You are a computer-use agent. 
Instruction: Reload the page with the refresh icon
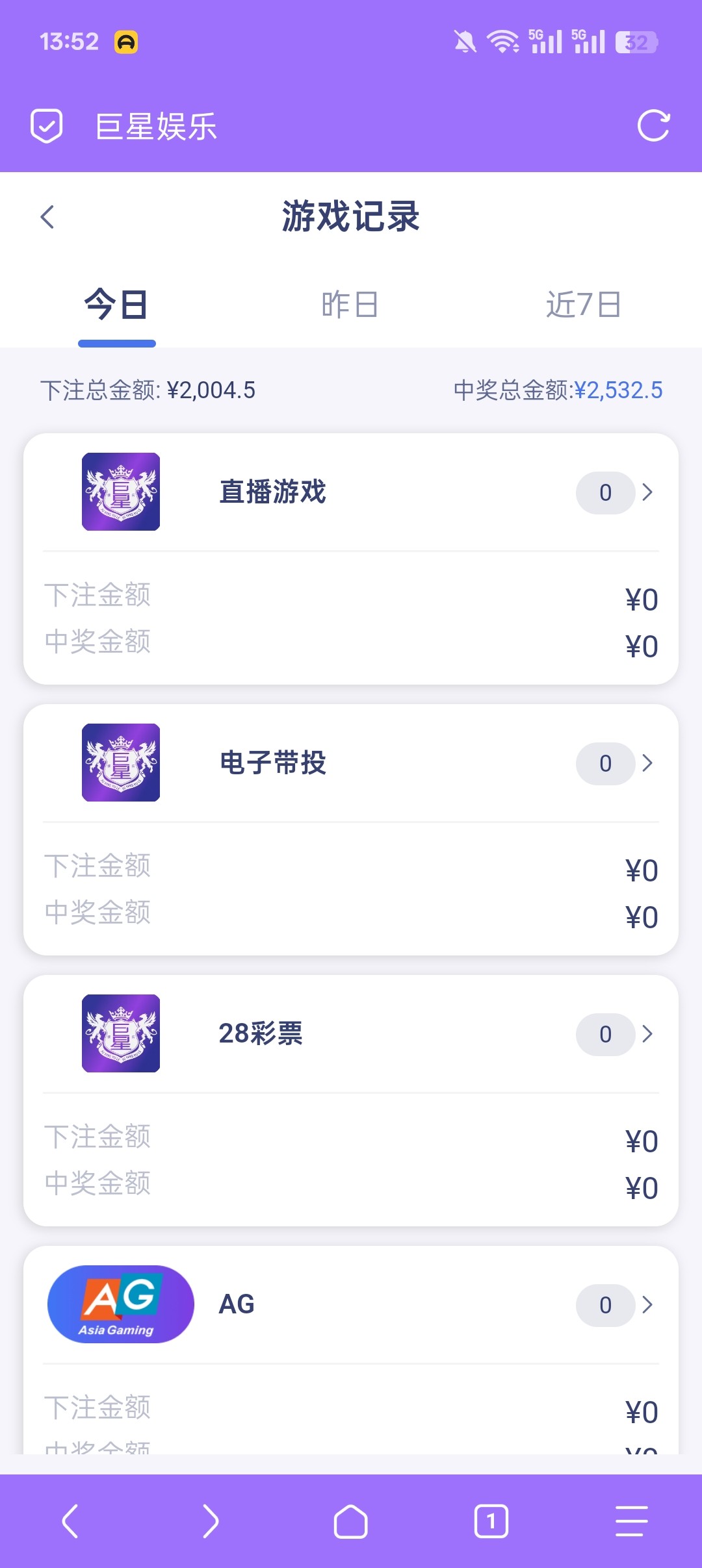coord(653,125)
